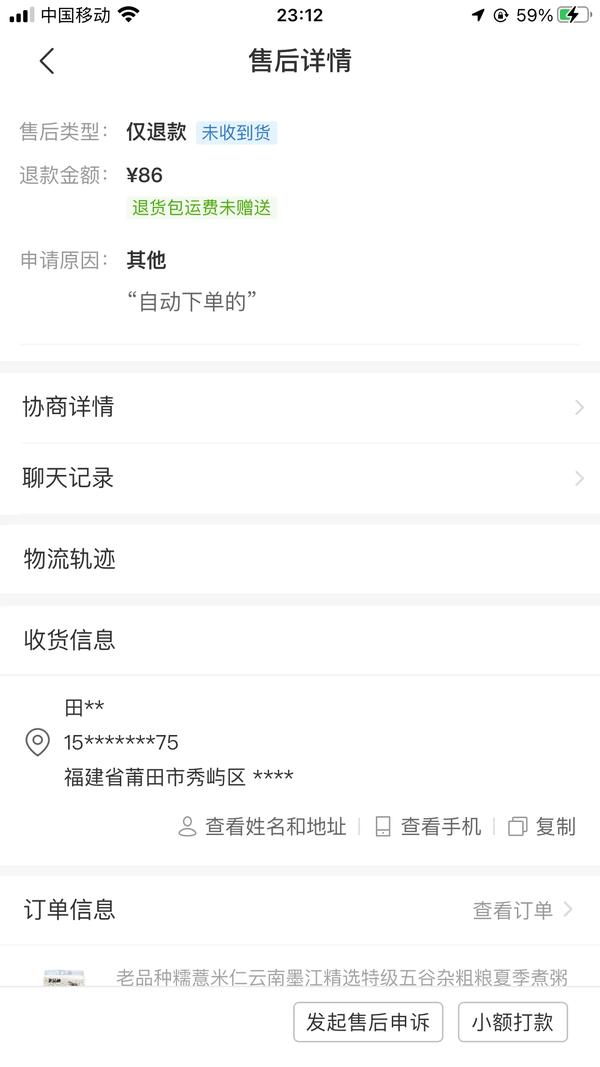Open the 物流轨迹 section

coord(300,559)
